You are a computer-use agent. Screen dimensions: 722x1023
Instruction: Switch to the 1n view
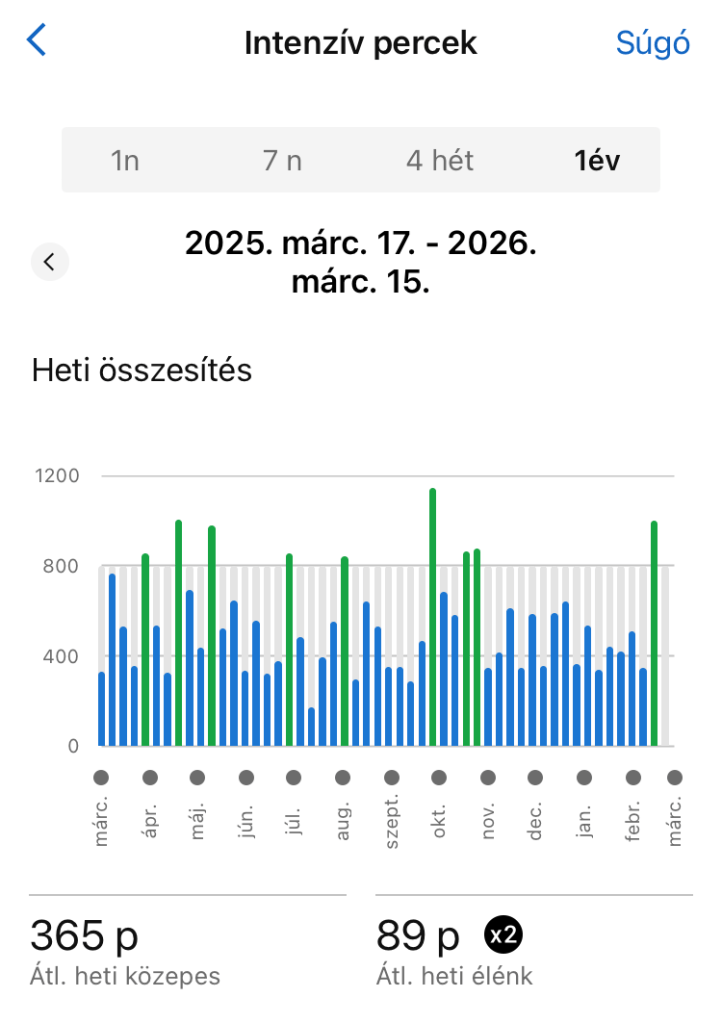pyautogui.click(x=125, y=160)
